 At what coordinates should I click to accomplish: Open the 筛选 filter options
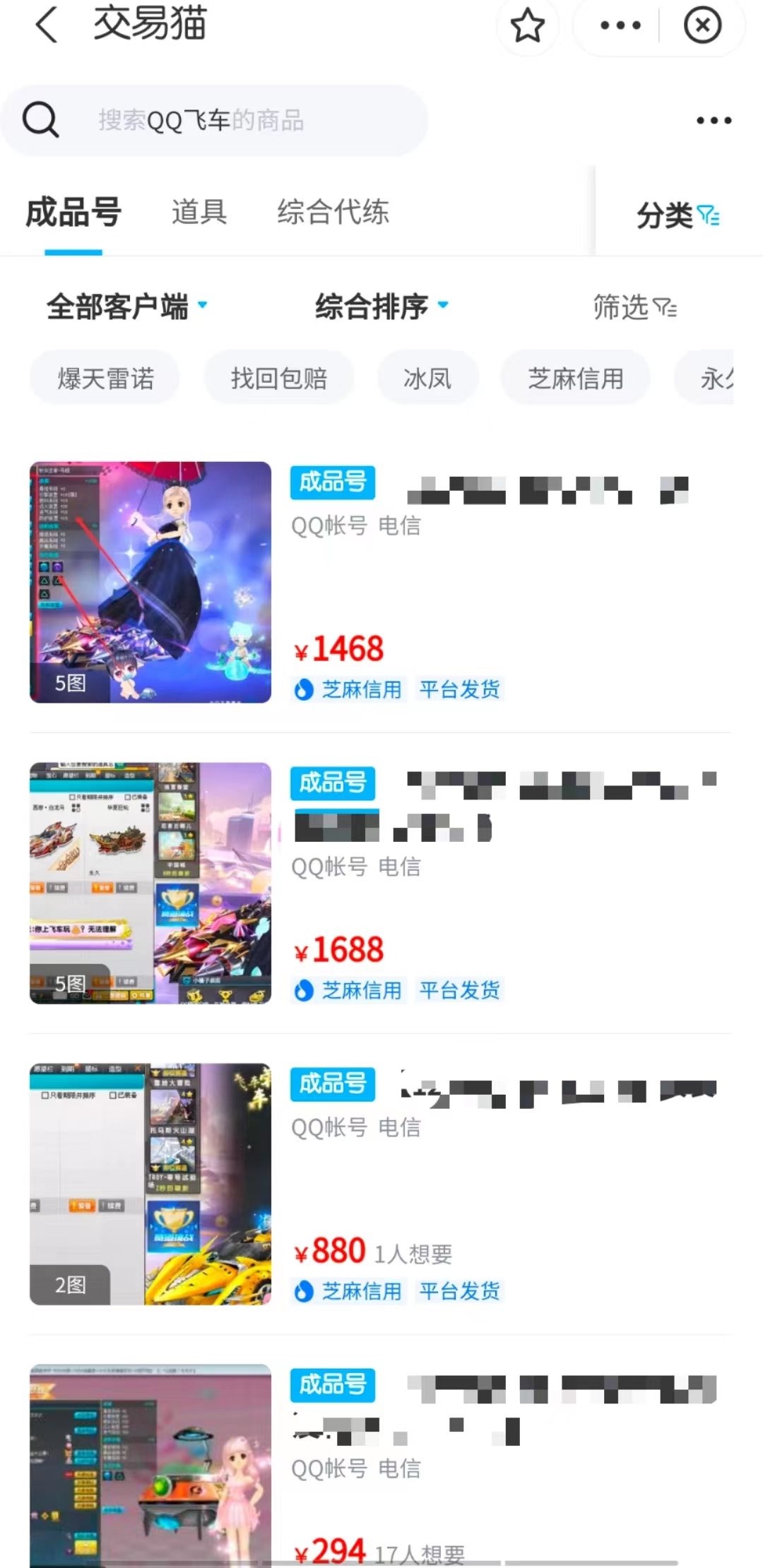(634, 307)
